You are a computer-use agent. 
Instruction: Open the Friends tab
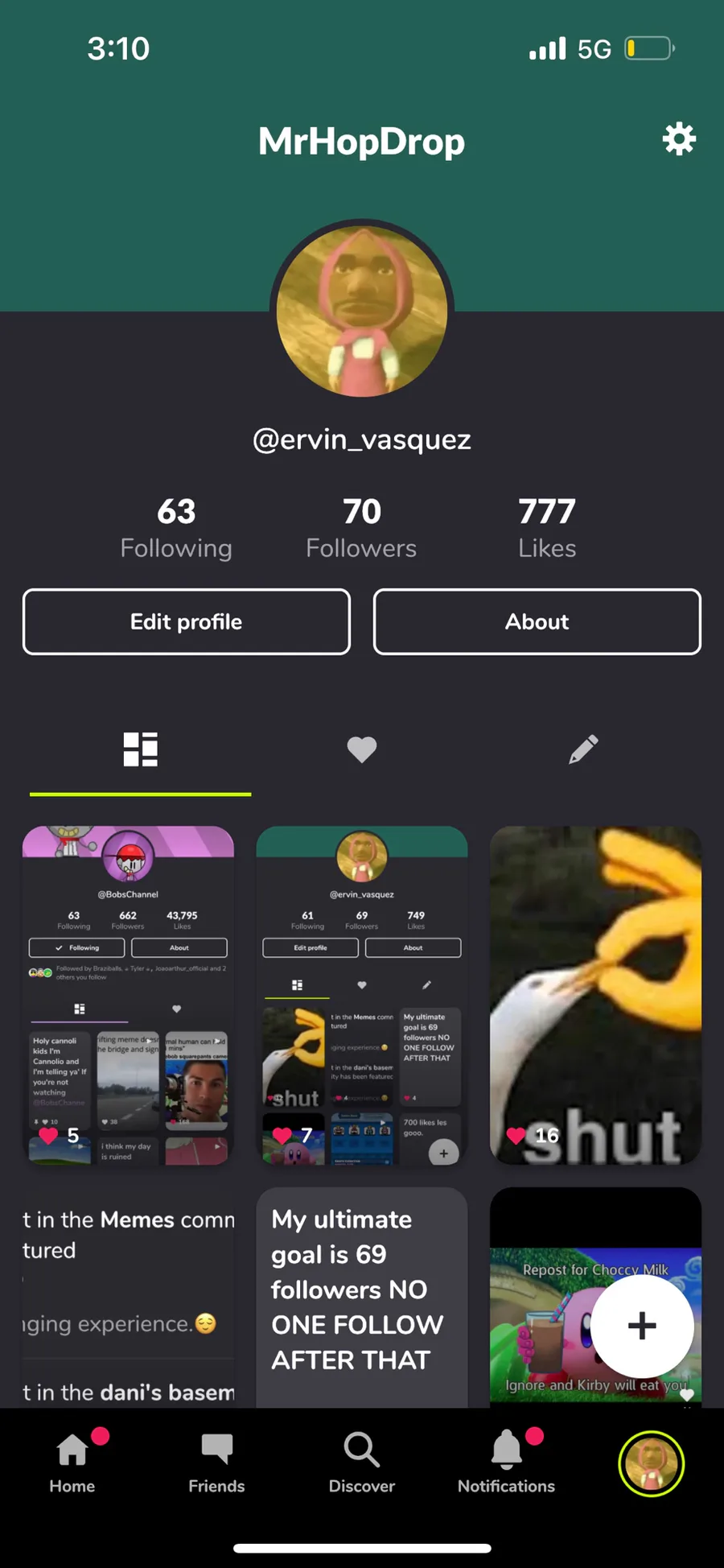[216, 1463]
